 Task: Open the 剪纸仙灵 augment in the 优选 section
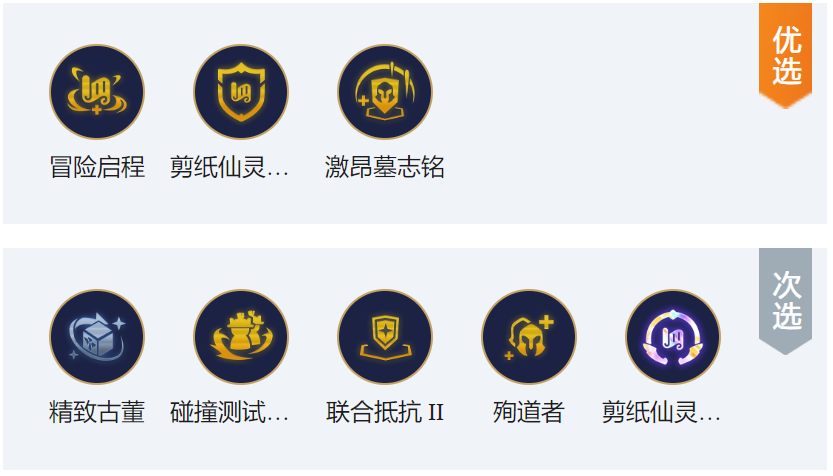(x=241, y=92)
